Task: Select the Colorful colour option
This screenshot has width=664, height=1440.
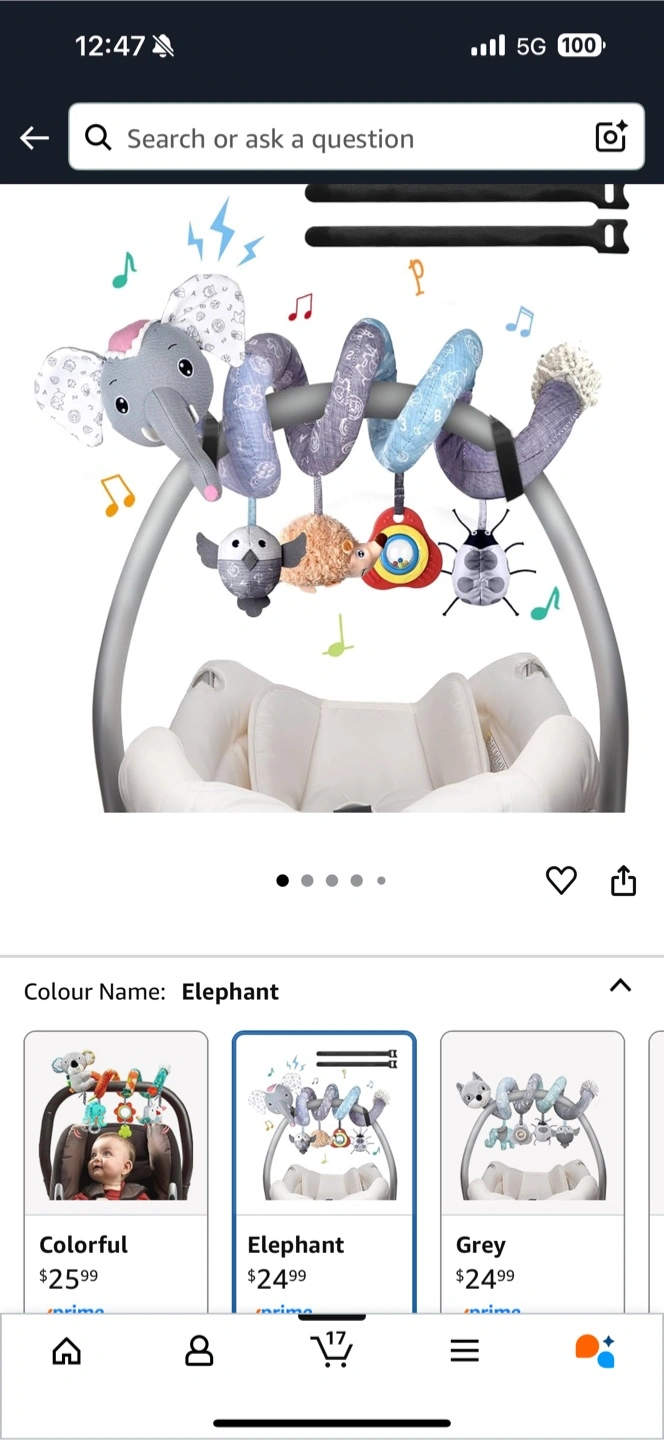Action: click(116, 1171)
